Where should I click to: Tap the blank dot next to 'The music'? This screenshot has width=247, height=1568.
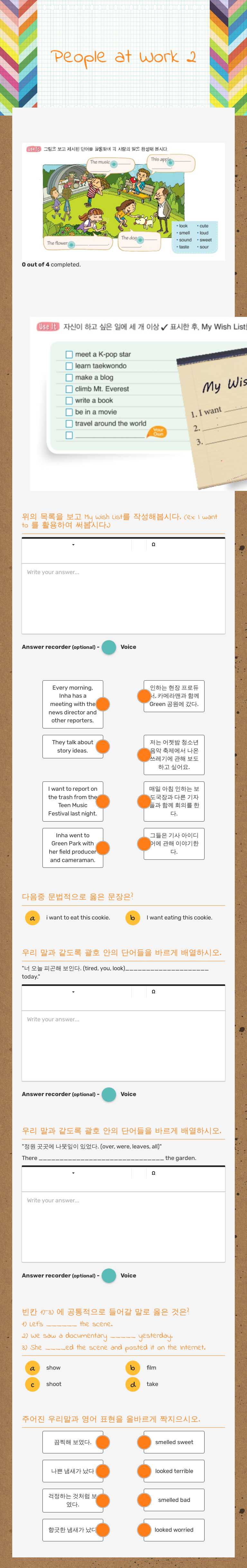114,164
